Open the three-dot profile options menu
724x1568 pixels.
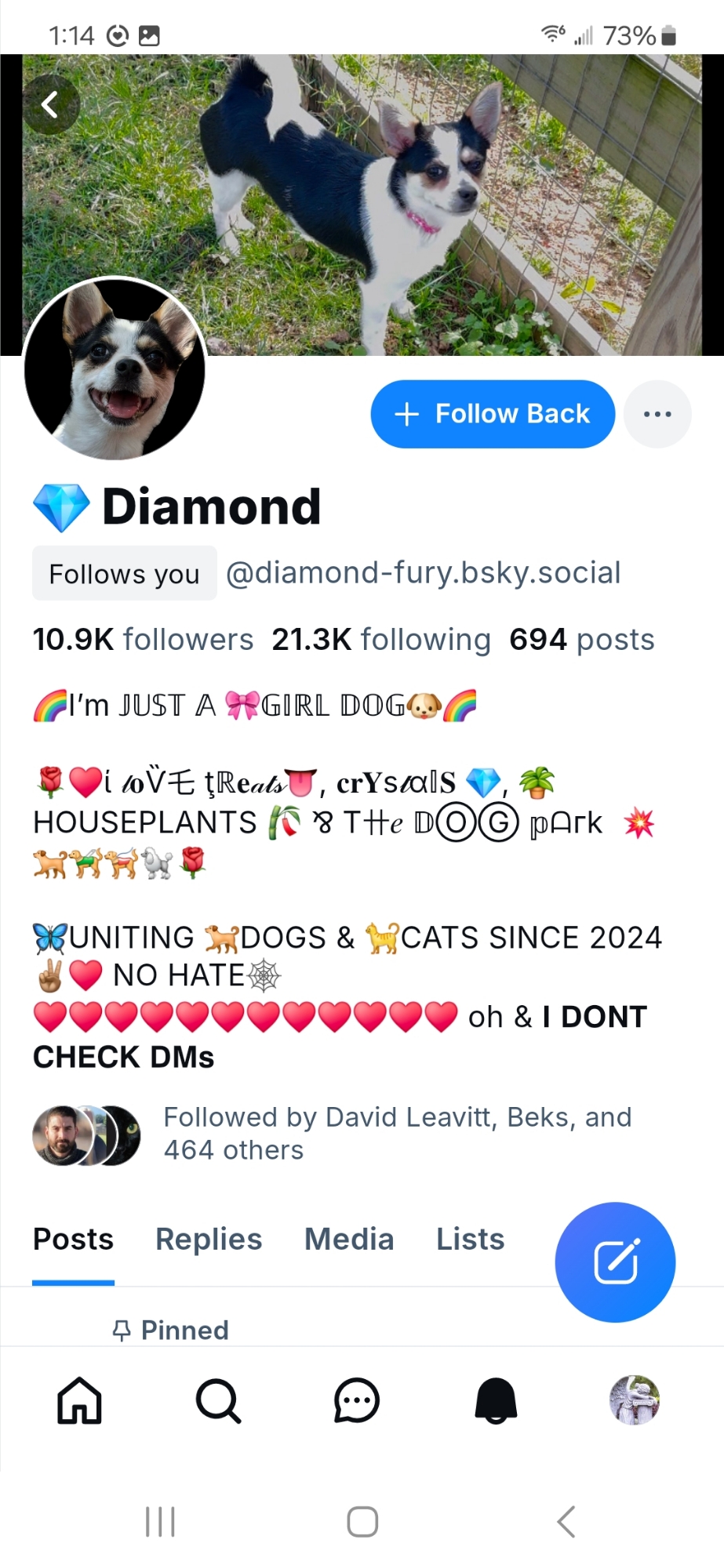click(657, 414)
